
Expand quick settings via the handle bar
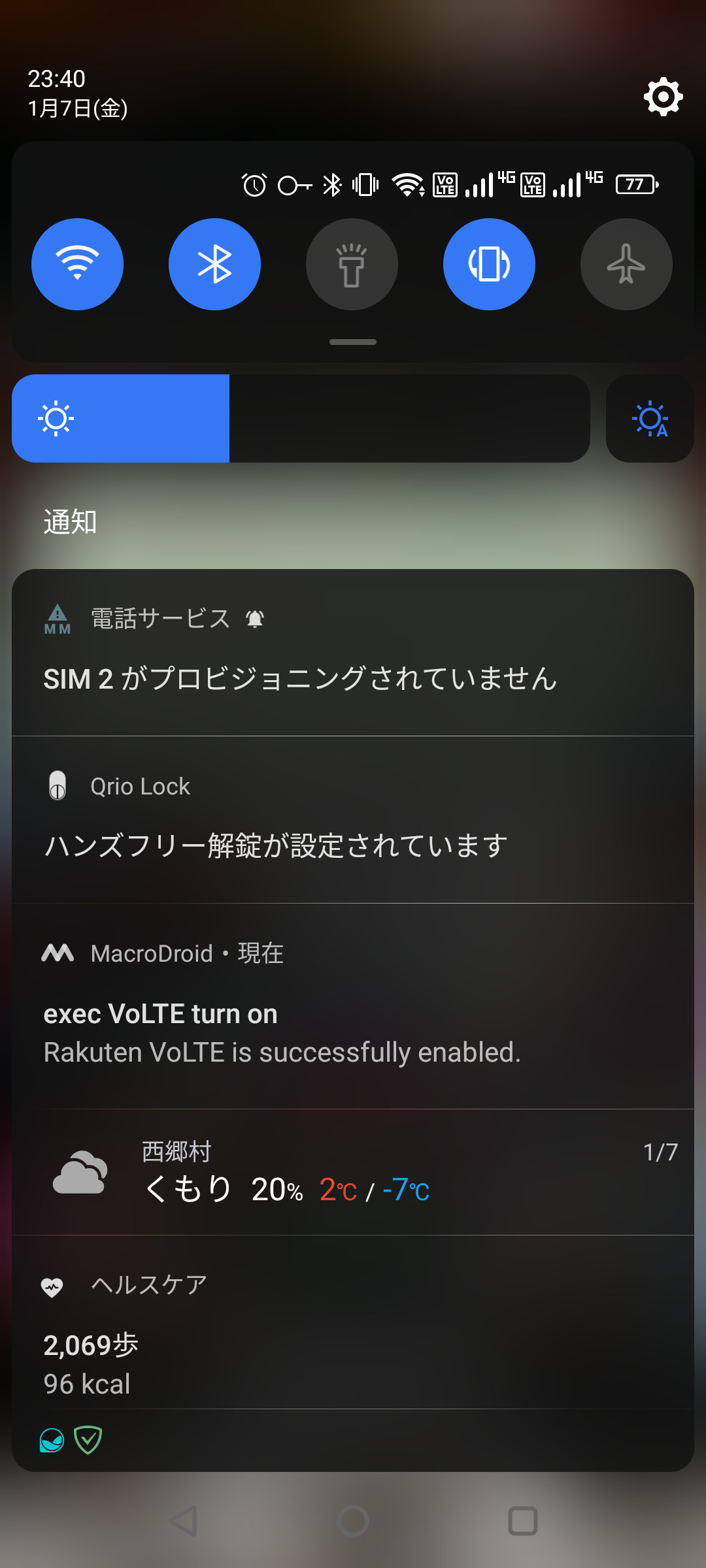point(353,342)
